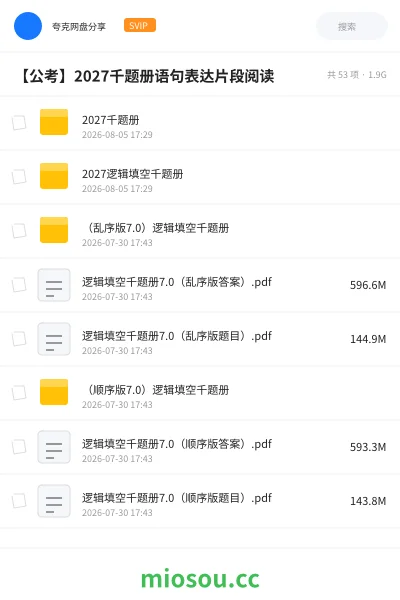Image resolution: width=400 pixels, height=600 pixels.
Task: Tick the checkbox for 乱序版答案 pdf
Action: tap(19, 285)
